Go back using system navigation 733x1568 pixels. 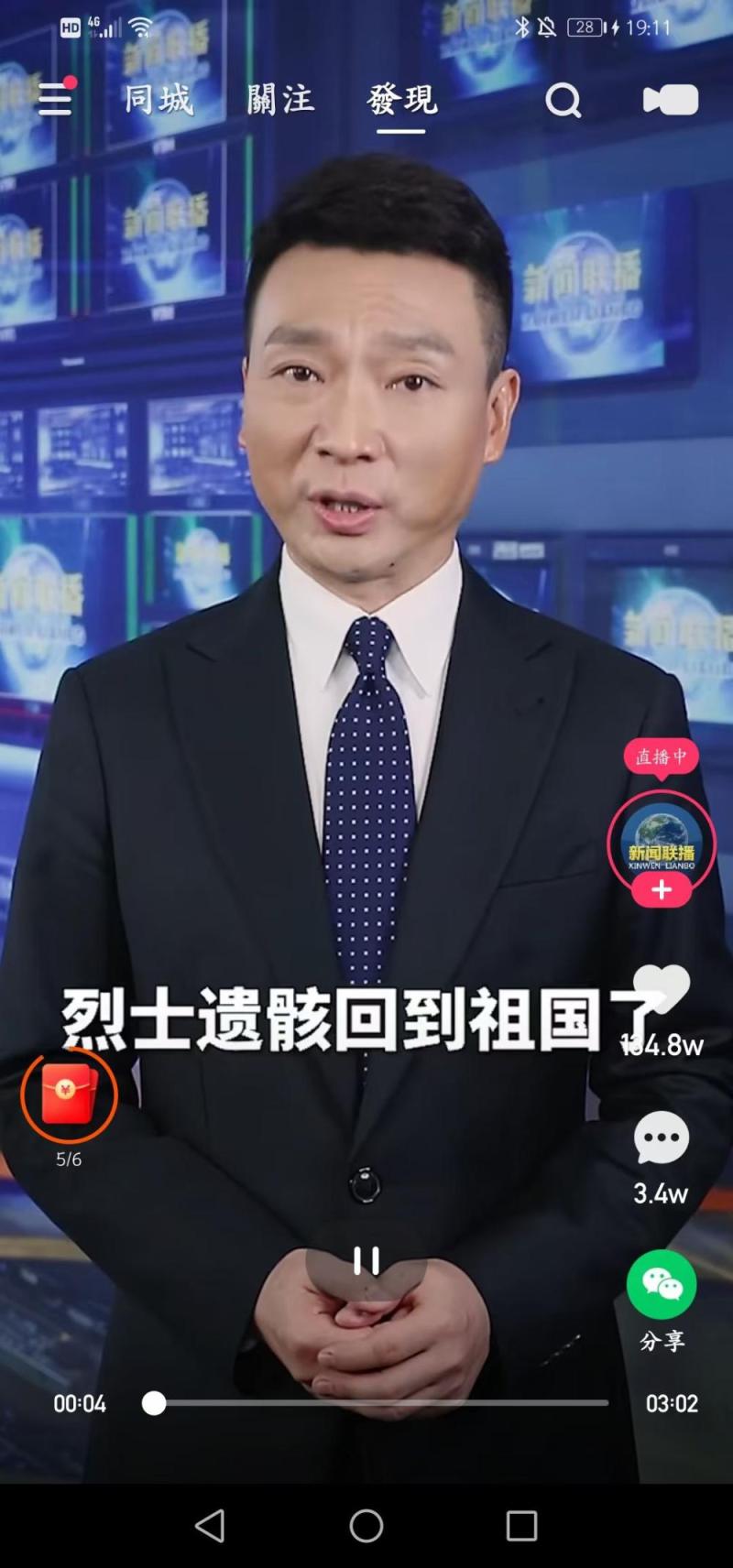210,1526
